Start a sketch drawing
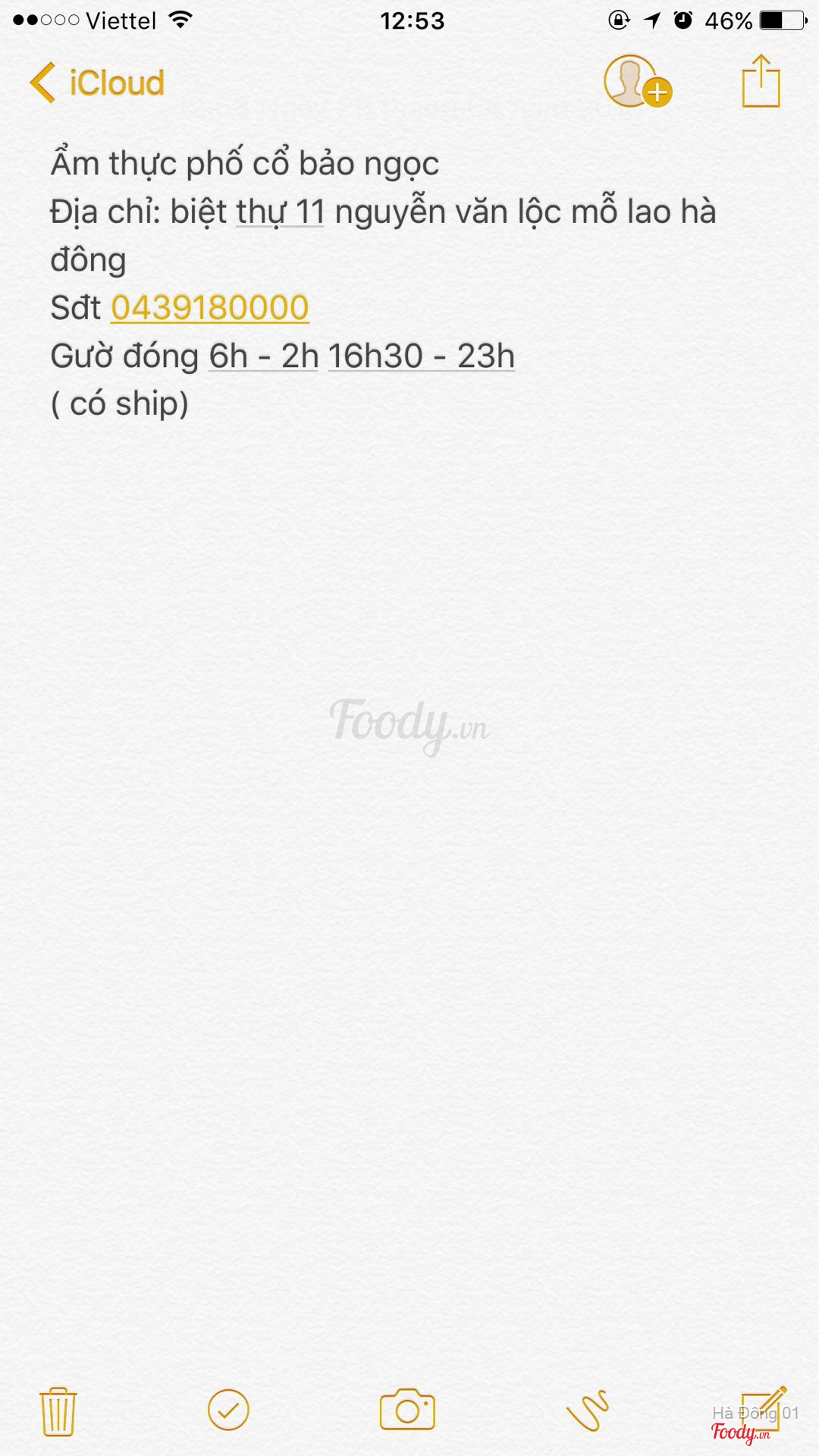The image size is (819, 1456). [x=588, y=1410]
